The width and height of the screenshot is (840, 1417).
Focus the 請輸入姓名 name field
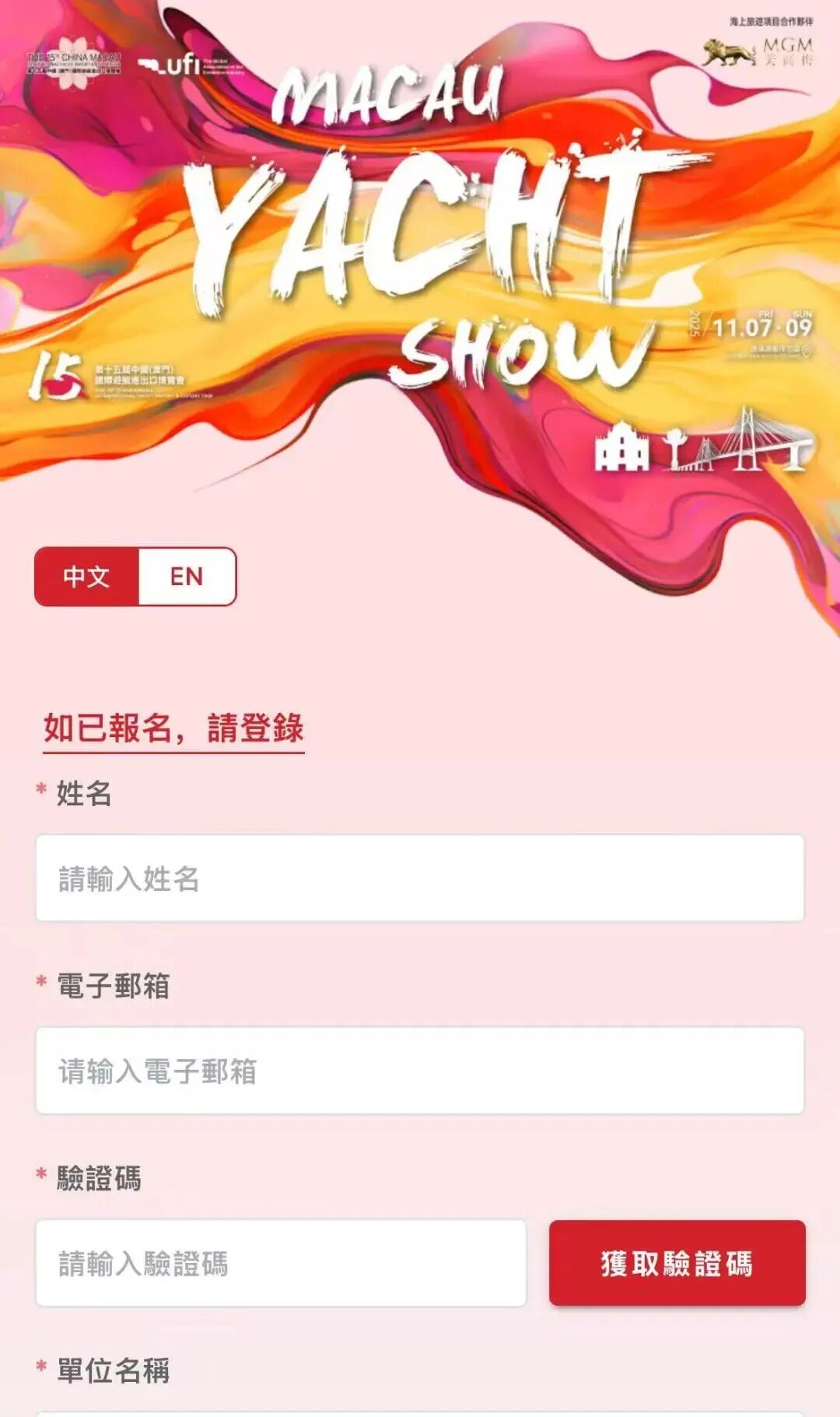point(420,878)
